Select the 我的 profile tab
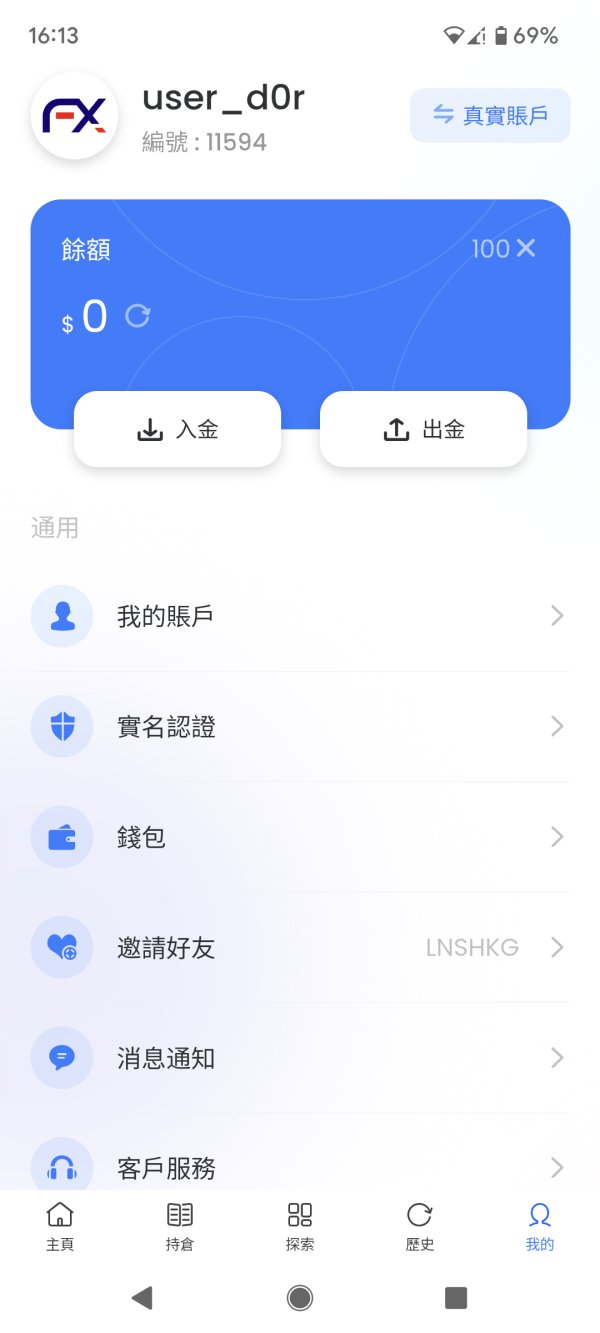Screen dimensions: 600x1333 tap(540, 1227)
